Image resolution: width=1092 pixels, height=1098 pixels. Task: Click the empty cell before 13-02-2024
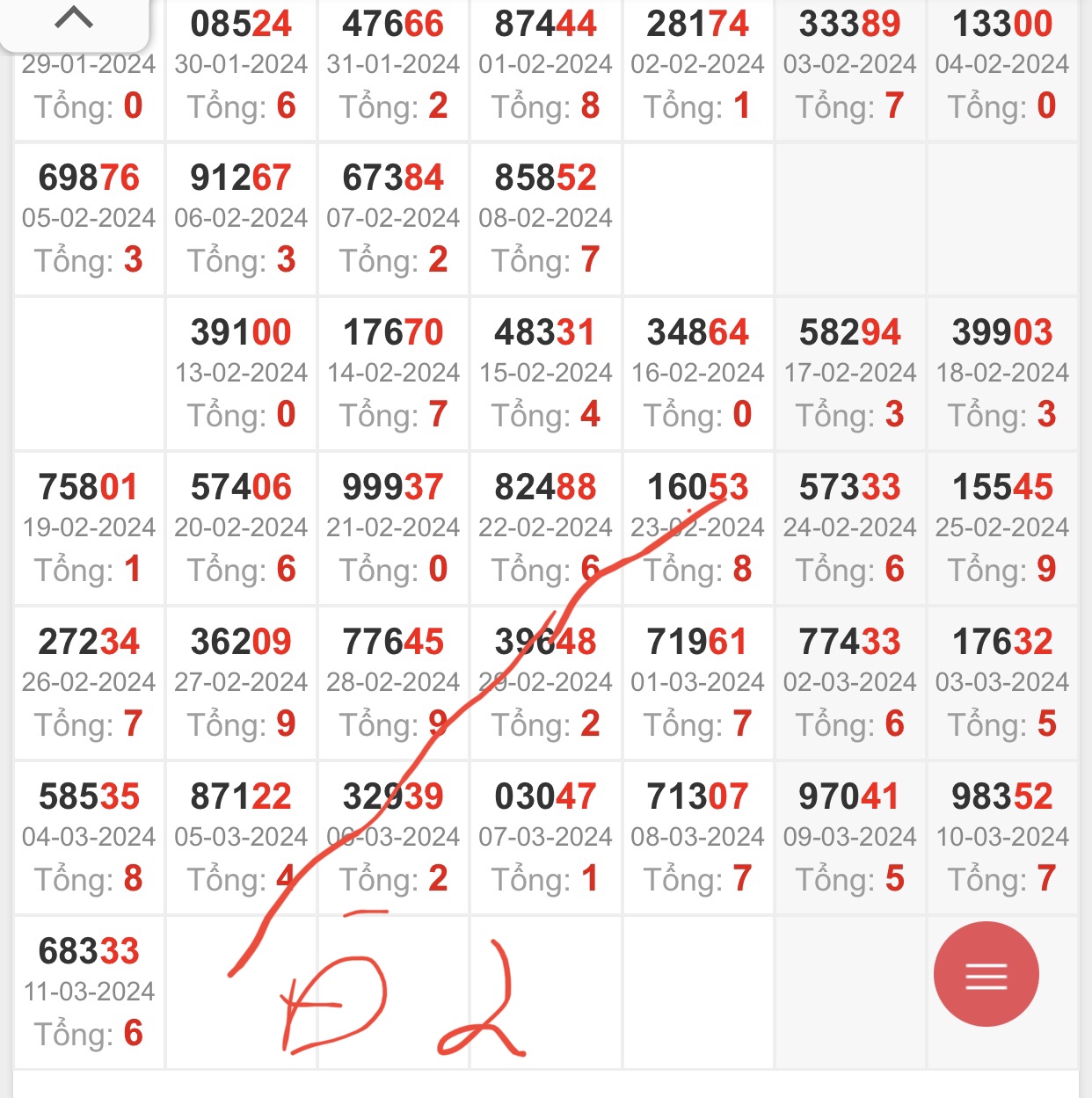(88, 374)
